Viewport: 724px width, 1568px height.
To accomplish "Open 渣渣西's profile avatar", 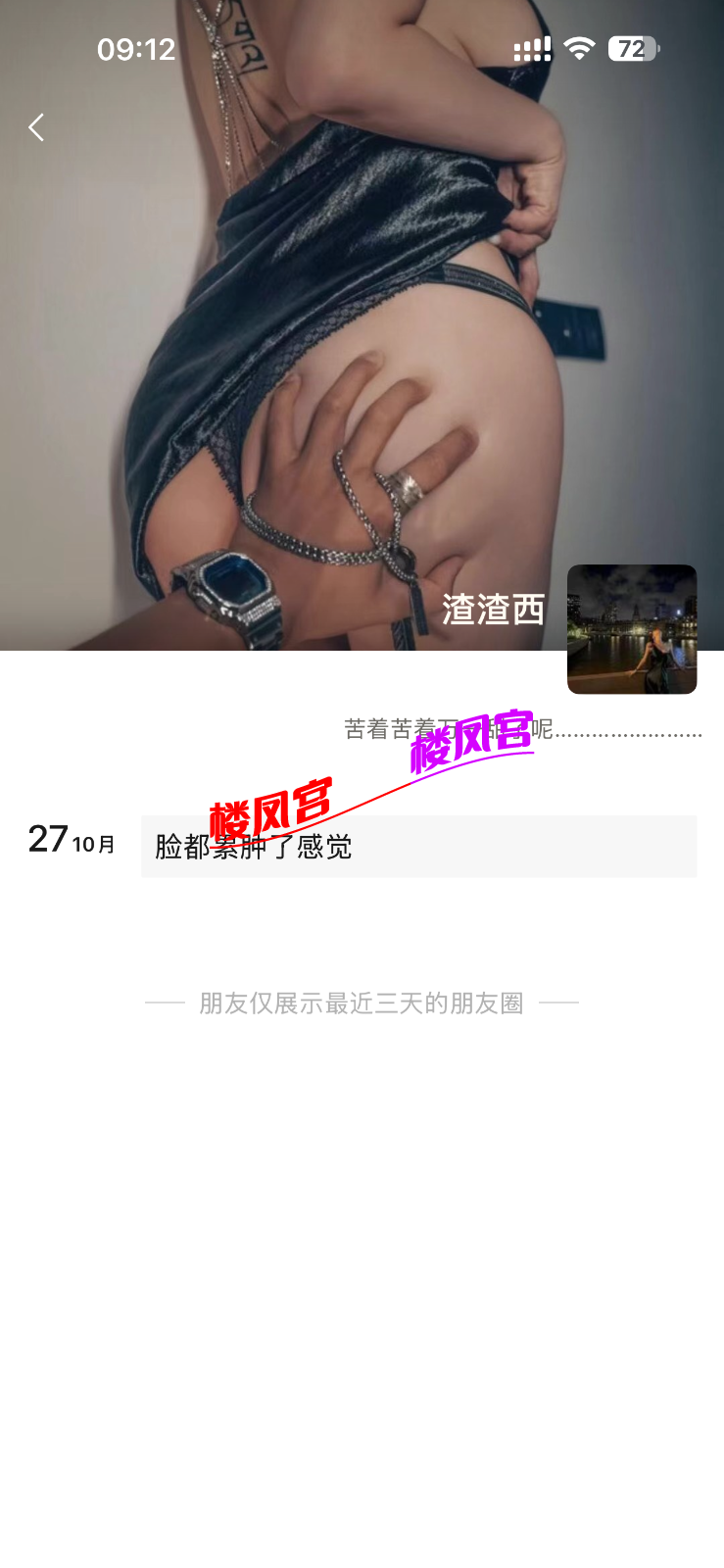I will pyautogui.click(x=632, y=629).
